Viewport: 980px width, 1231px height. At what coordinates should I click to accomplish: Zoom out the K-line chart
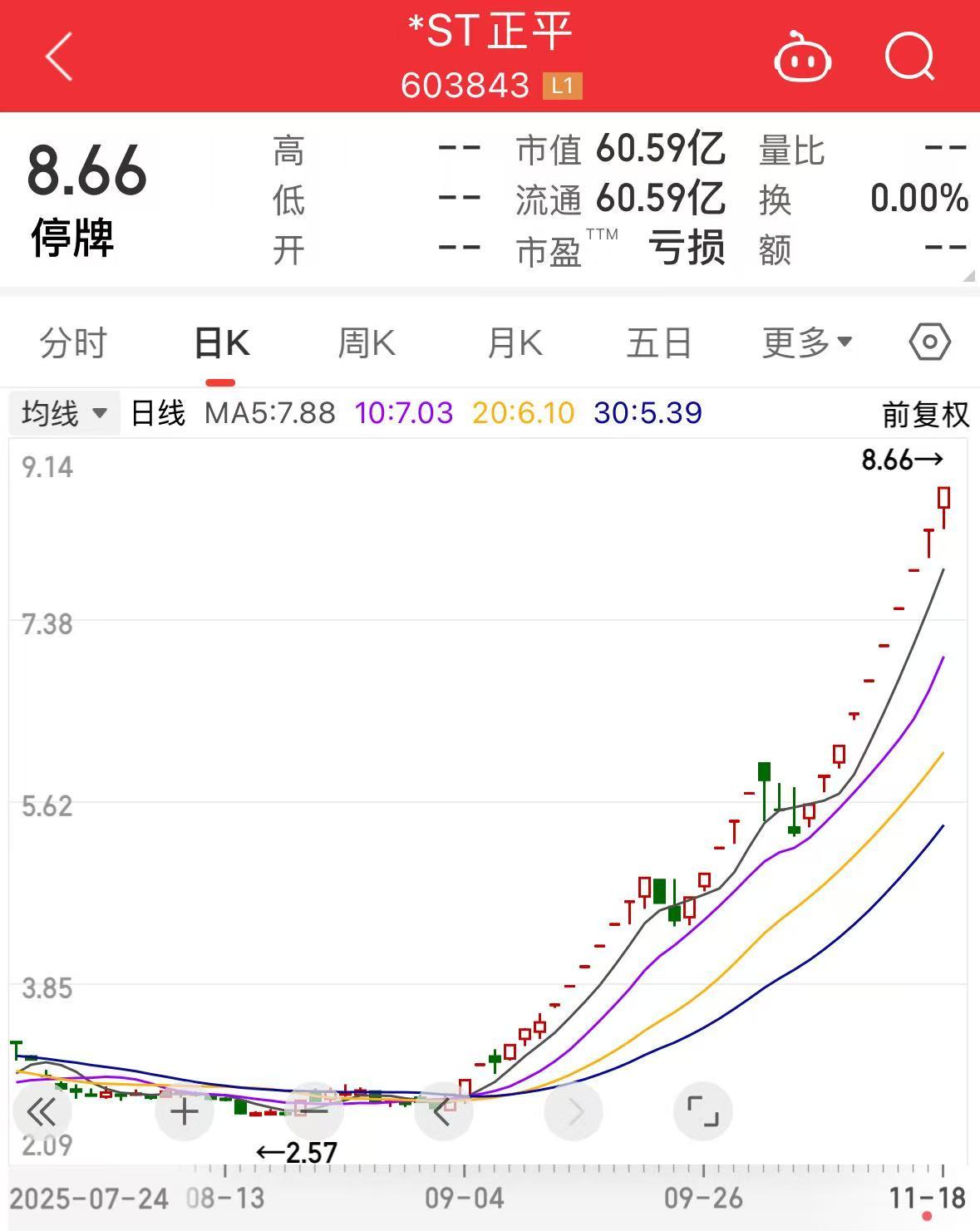[x=313, y=1112]
